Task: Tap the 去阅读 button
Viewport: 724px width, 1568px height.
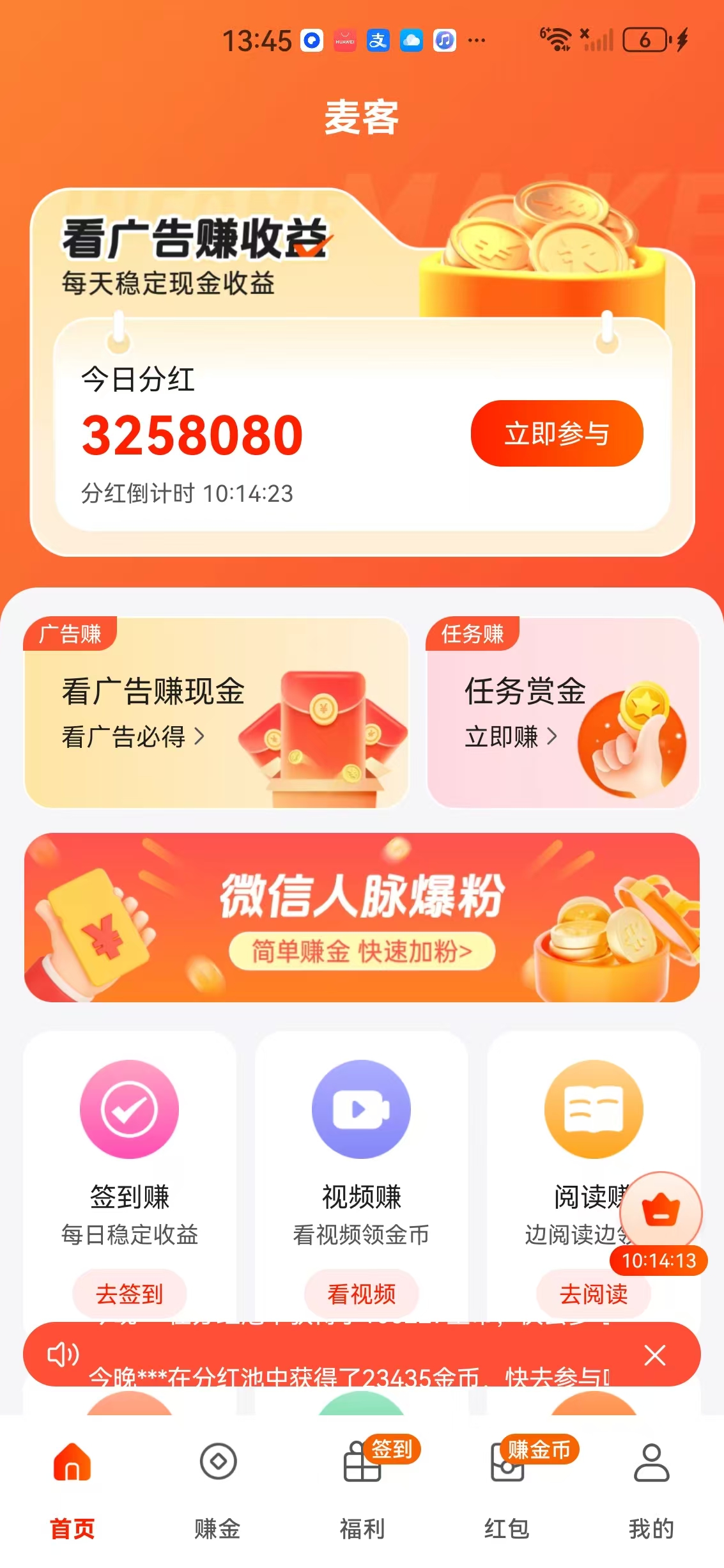Action: pos(592,1294)
